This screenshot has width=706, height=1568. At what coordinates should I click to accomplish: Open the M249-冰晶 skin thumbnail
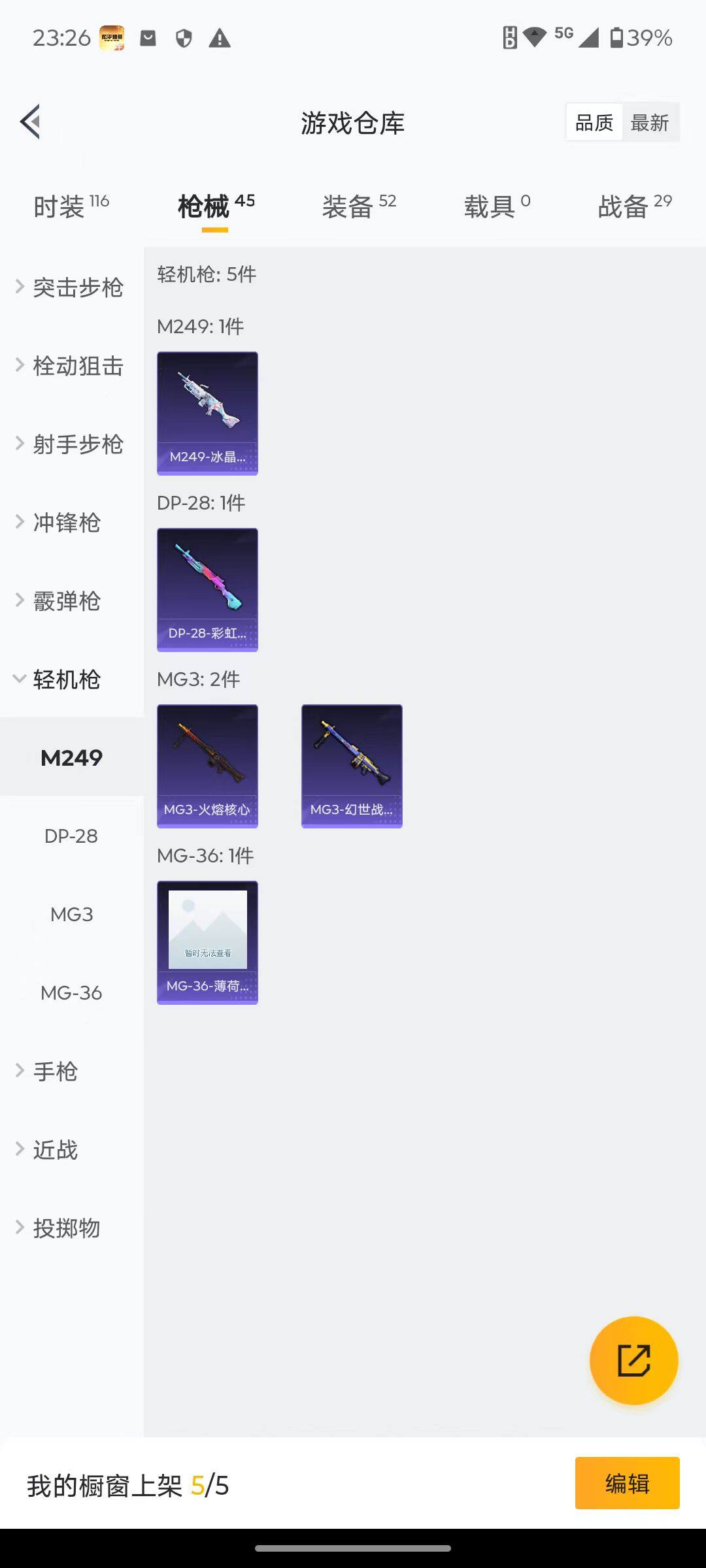point(207,412)
